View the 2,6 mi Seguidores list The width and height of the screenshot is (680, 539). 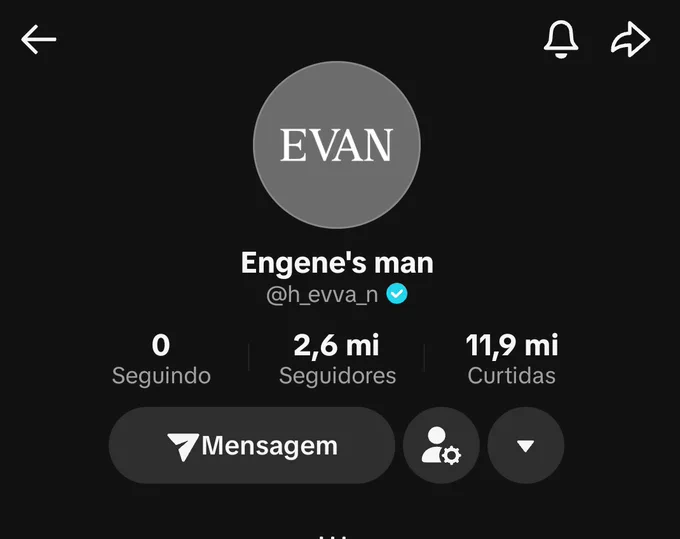tap(337, 359)
